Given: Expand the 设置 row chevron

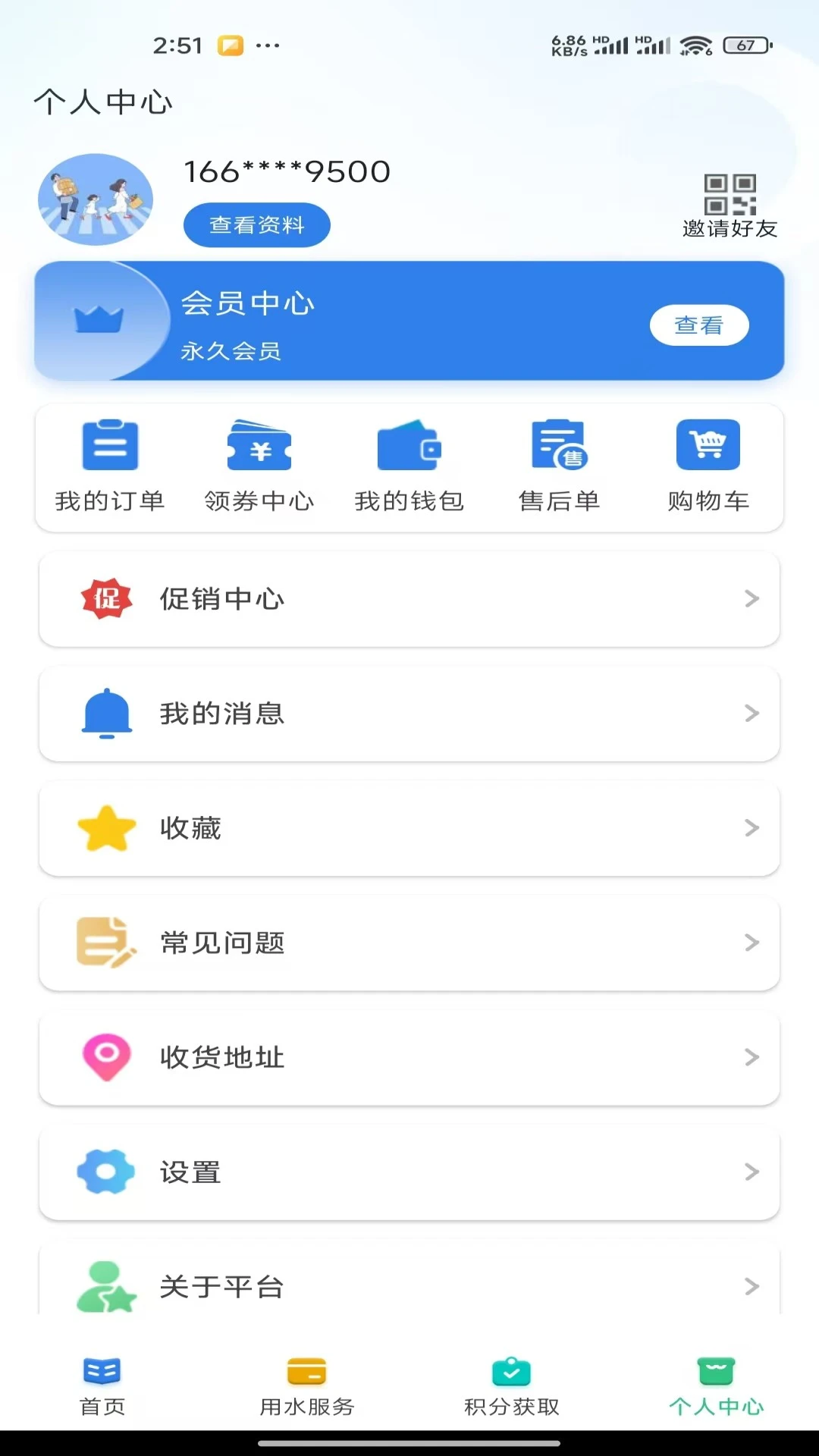Looking at the screenshot, I should [752, 1172].
